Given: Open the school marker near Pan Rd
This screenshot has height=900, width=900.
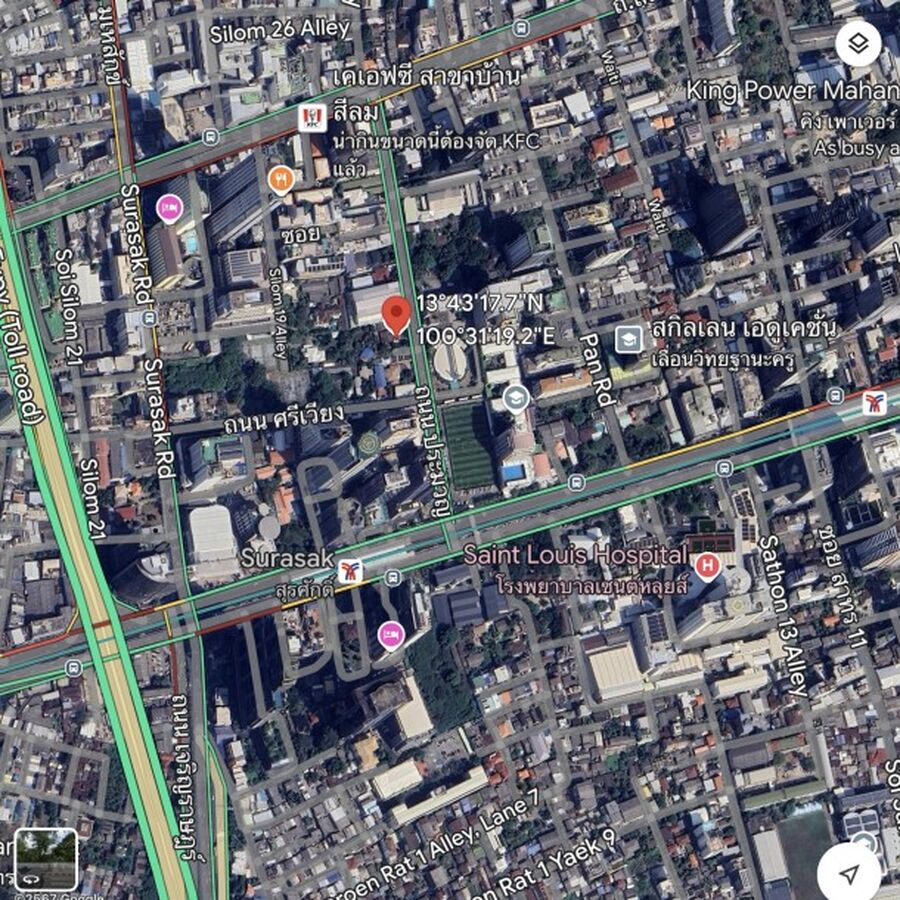Looking at the screenshot, I should tap(629, 340).
